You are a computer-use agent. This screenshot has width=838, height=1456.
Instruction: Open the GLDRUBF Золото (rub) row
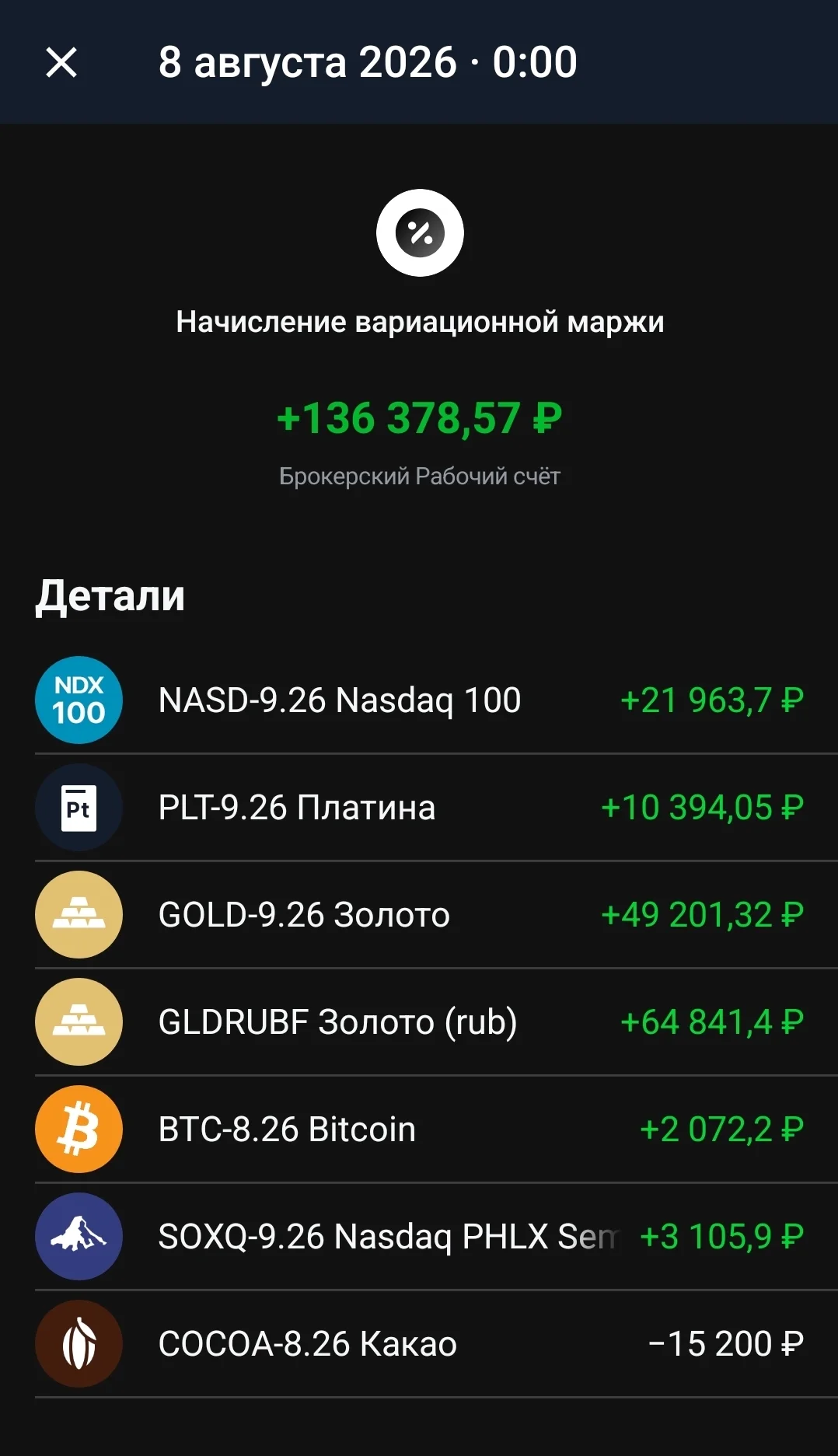(420, 1022)
